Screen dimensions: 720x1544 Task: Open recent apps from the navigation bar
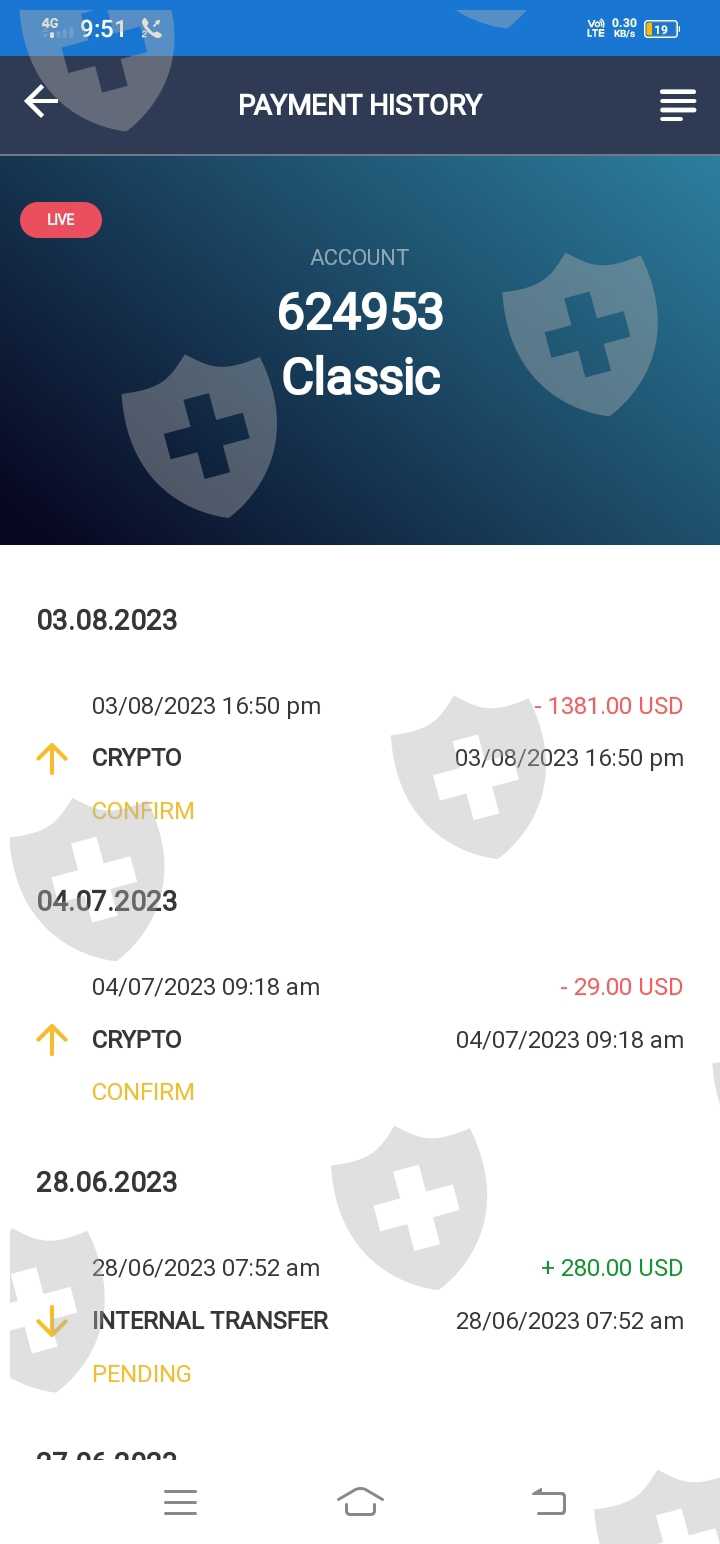[x=180, y=1502]
